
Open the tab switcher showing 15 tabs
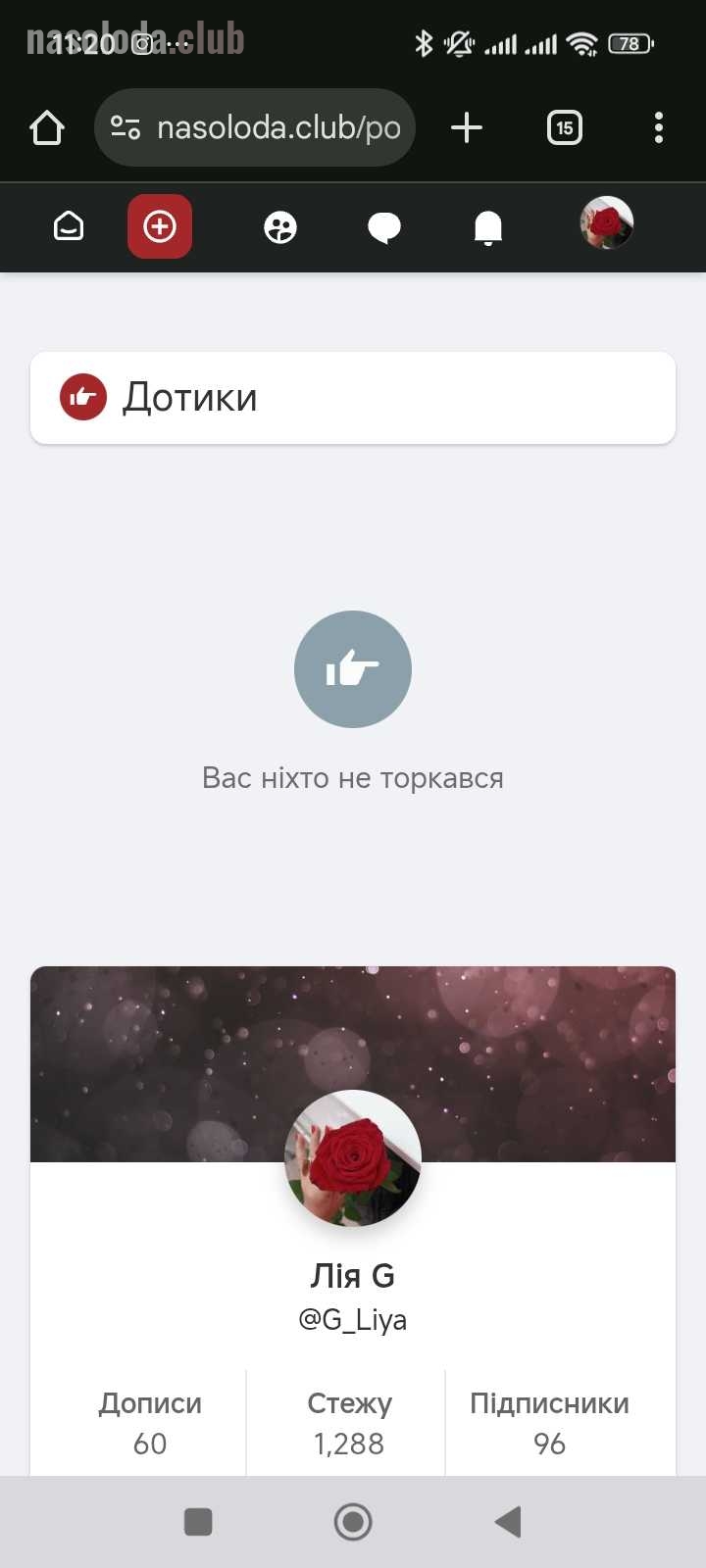coord(564,127)
